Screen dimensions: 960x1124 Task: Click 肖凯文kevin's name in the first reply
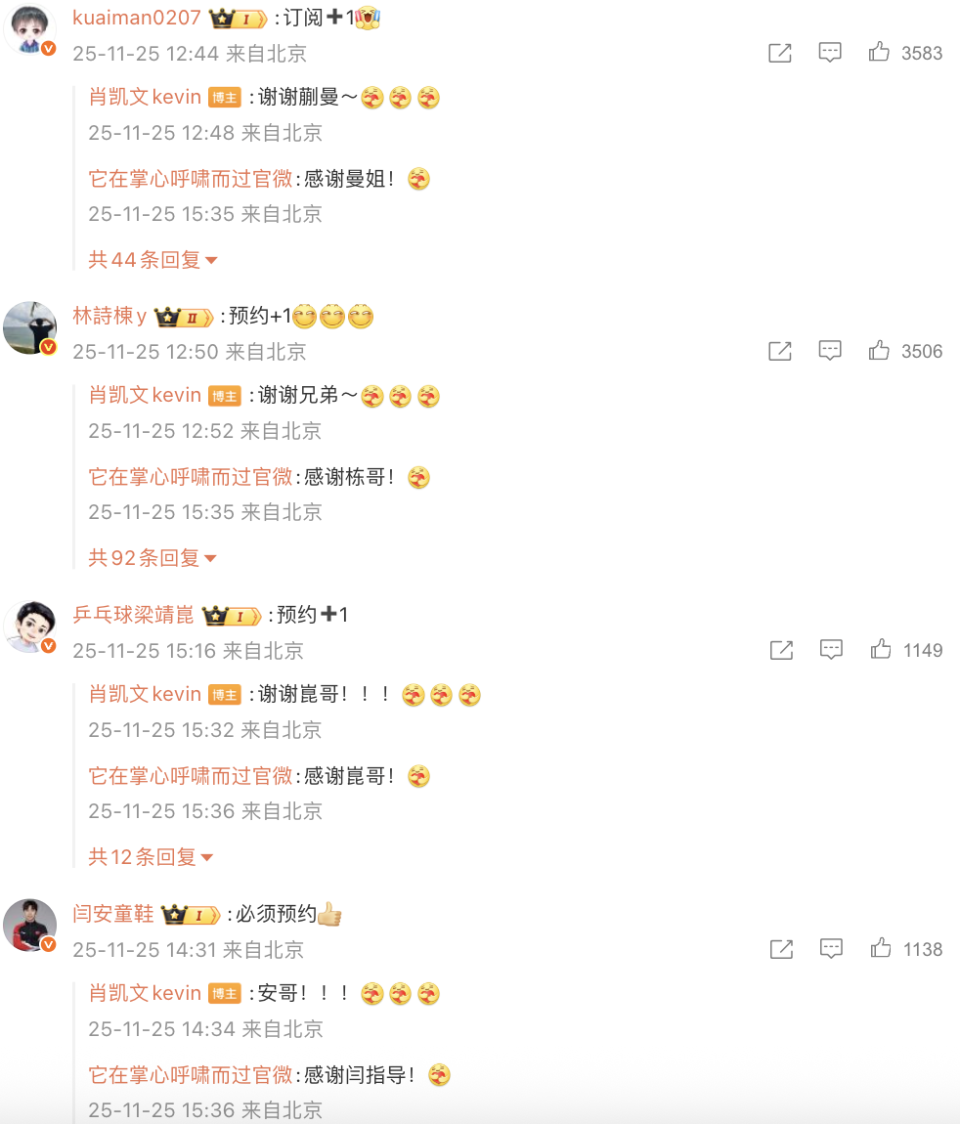(x=145, y=97)
